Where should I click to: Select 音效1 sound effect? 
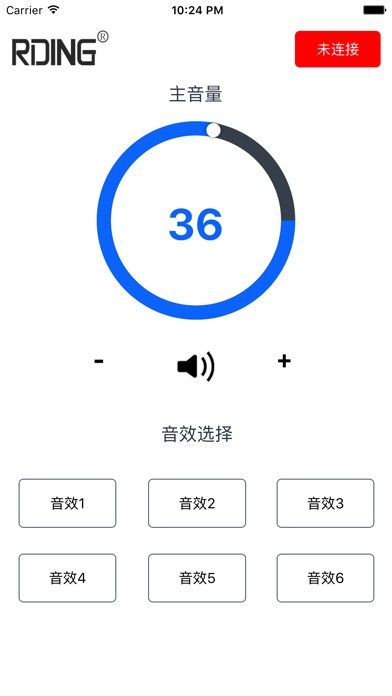point(67,503)
